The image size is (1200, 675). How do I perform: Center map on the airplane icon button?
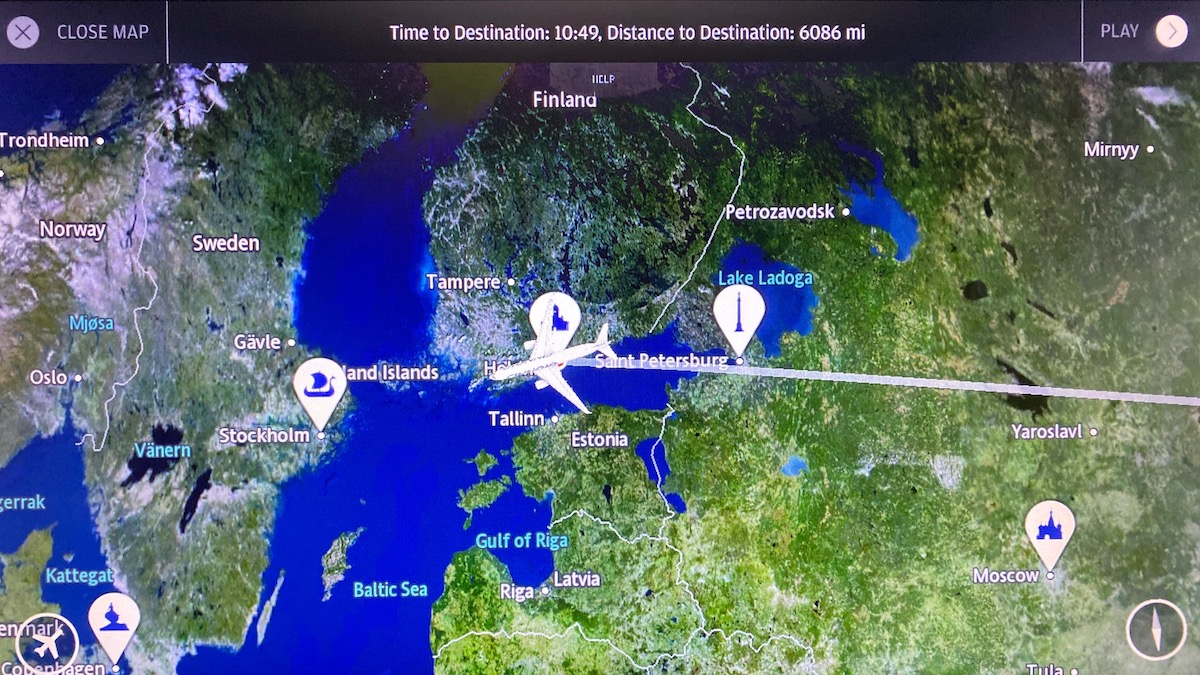46,640
